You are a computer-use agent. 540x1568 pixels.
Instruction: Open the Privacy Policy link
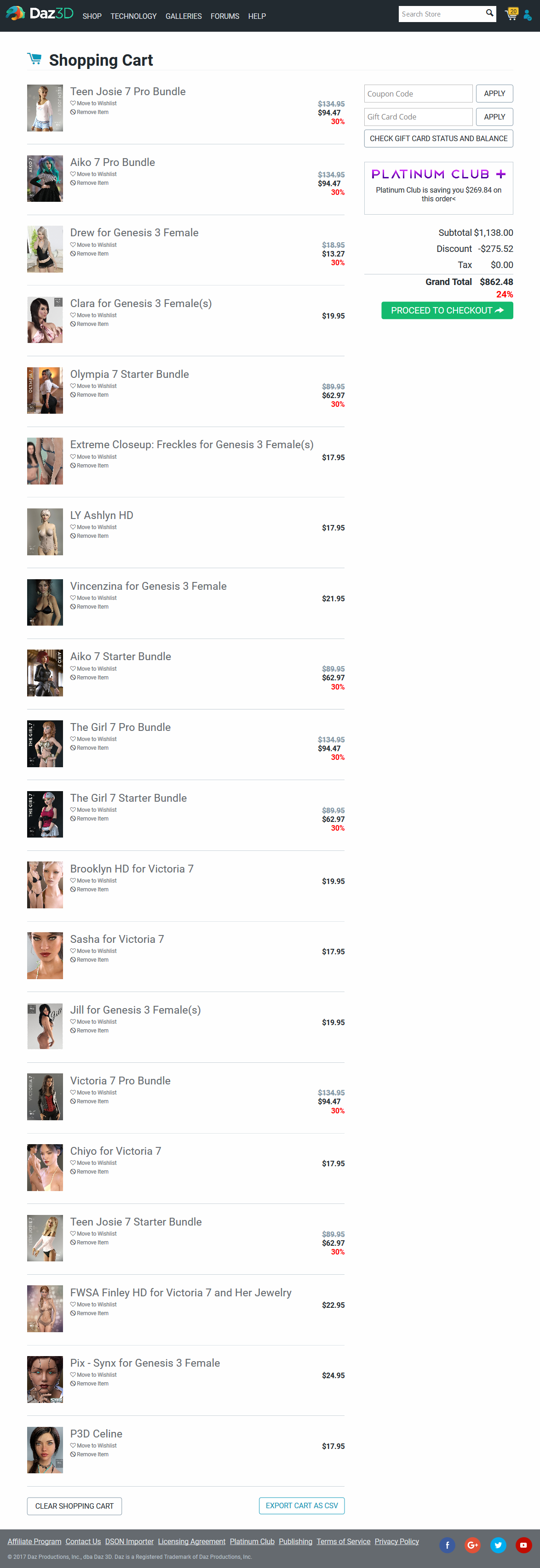[396, 1541]
